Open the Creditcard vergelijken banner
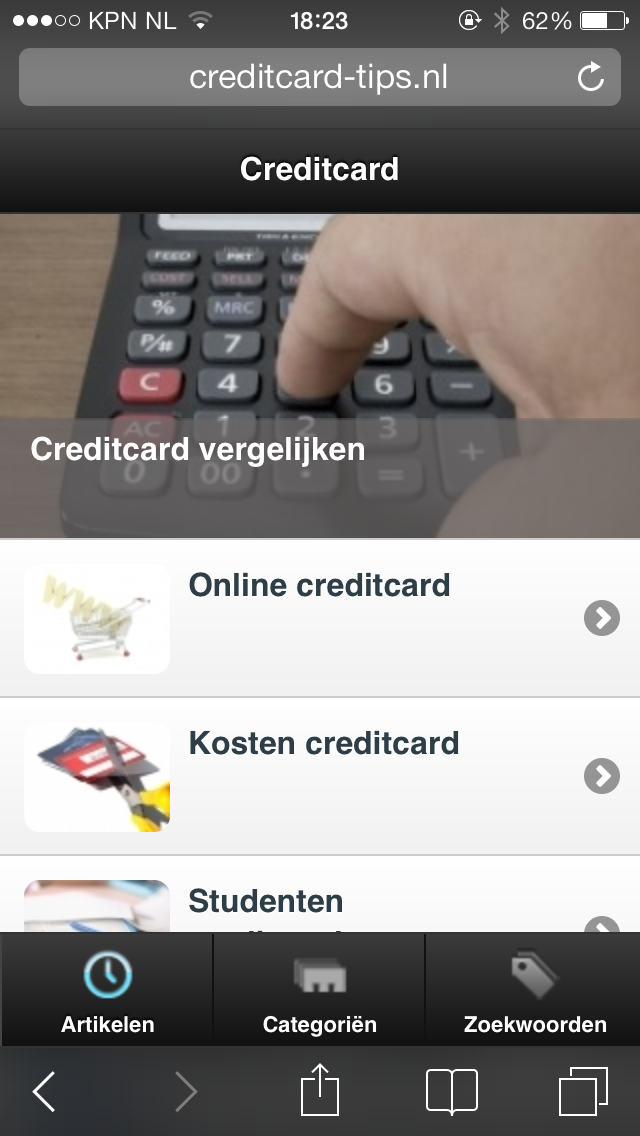640x1136 pixels. pos(320,375)
